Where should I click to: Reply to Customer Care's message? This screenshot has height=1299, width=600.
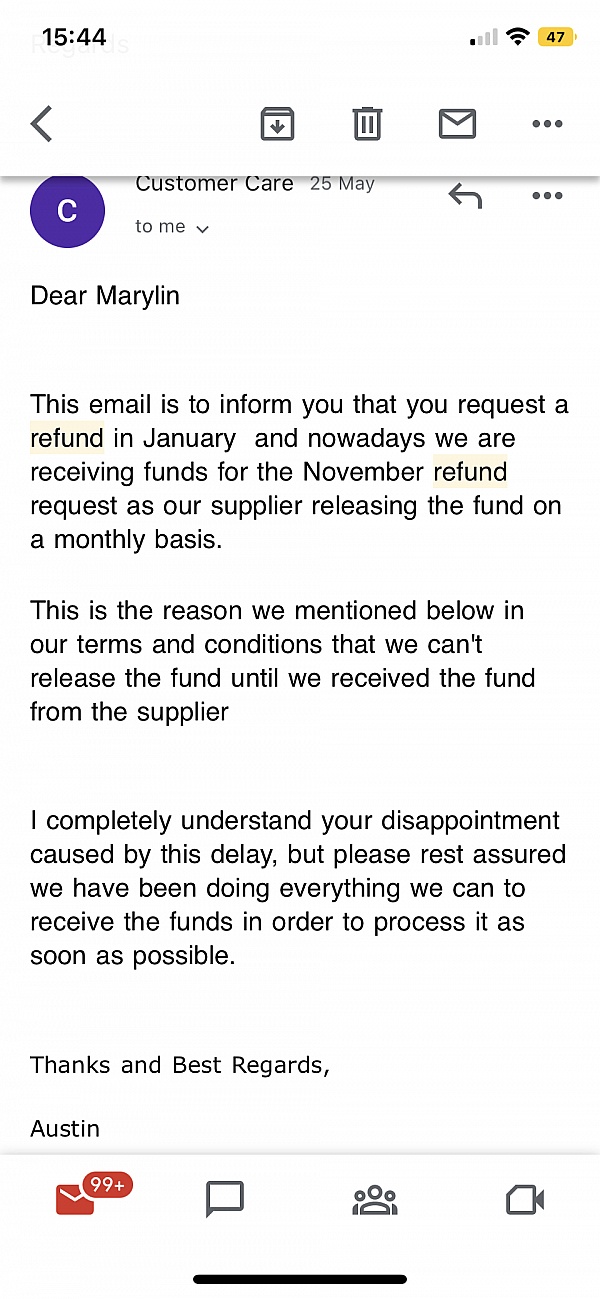click(465, 196)
